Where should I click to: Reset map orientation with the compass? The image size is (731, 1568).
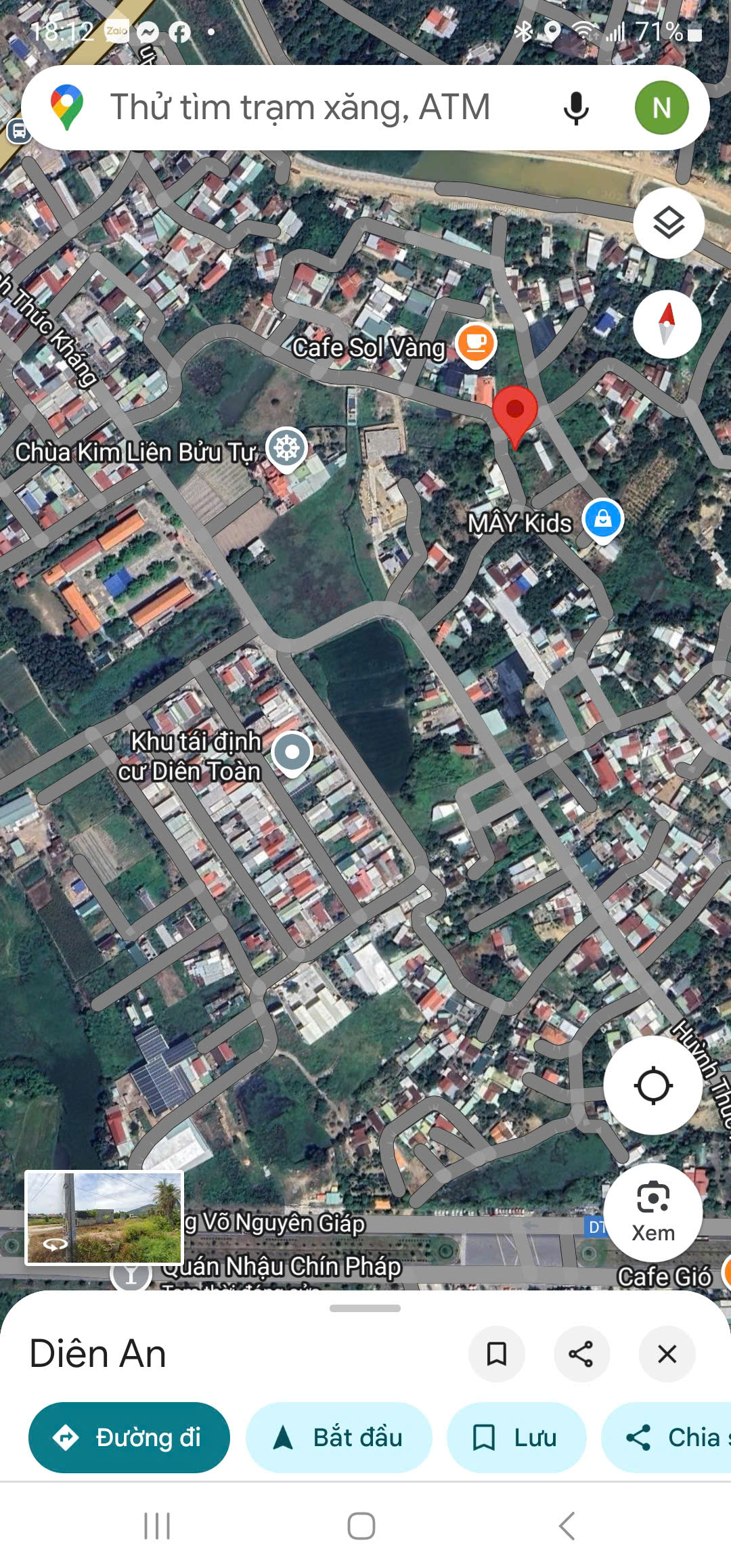667,324
